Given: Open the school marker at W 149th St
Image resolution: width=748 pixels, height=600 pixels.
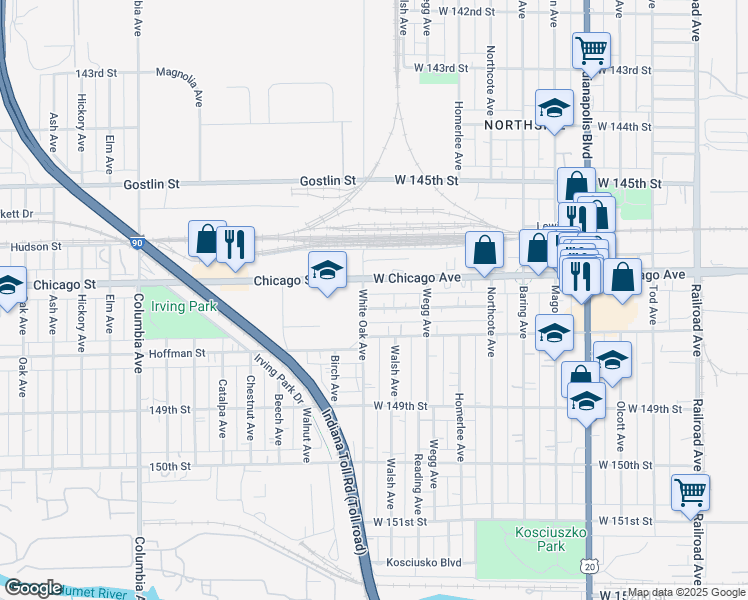Looking at the screenshot, I should [x=586, y=401].
